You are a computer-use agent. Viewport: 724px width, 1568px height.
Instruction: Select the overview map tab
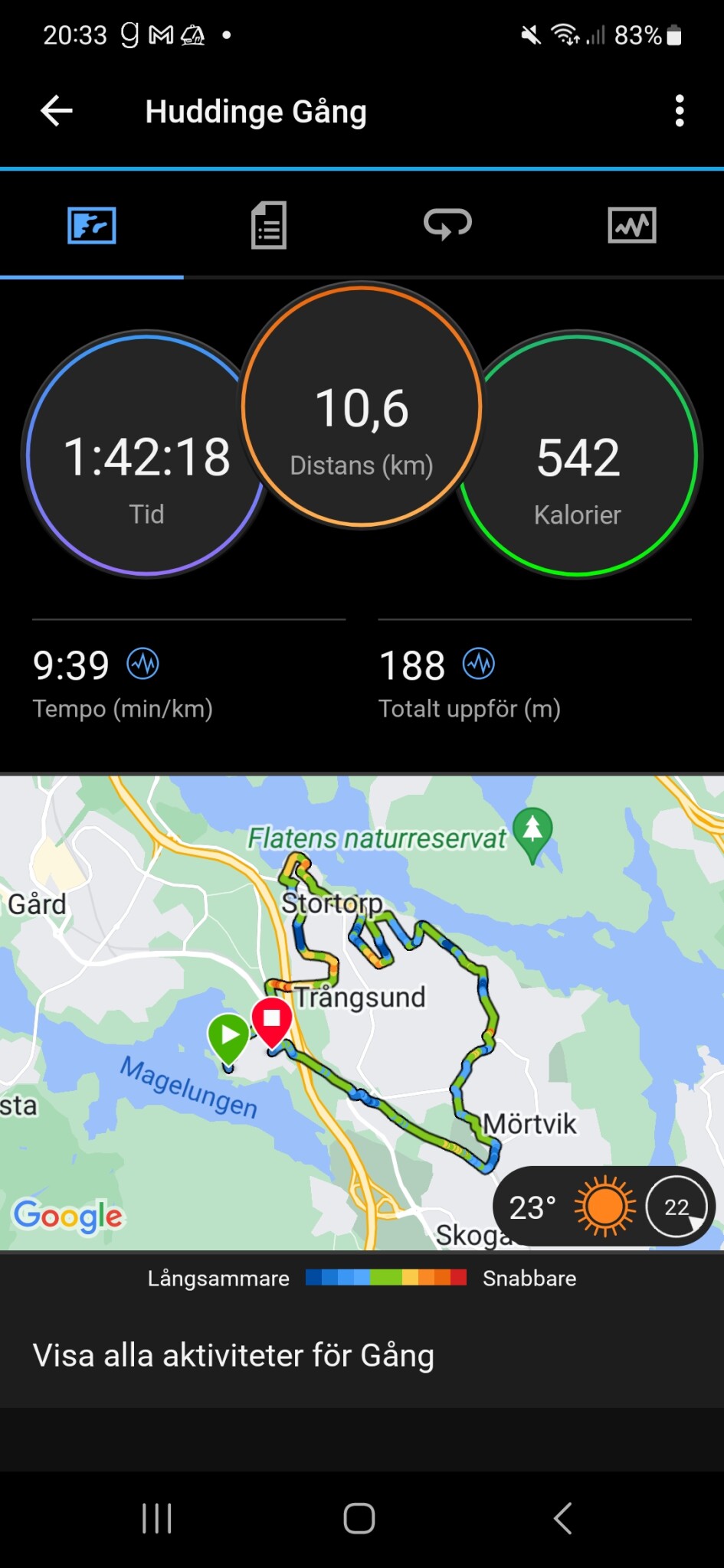tap(92, 225)
